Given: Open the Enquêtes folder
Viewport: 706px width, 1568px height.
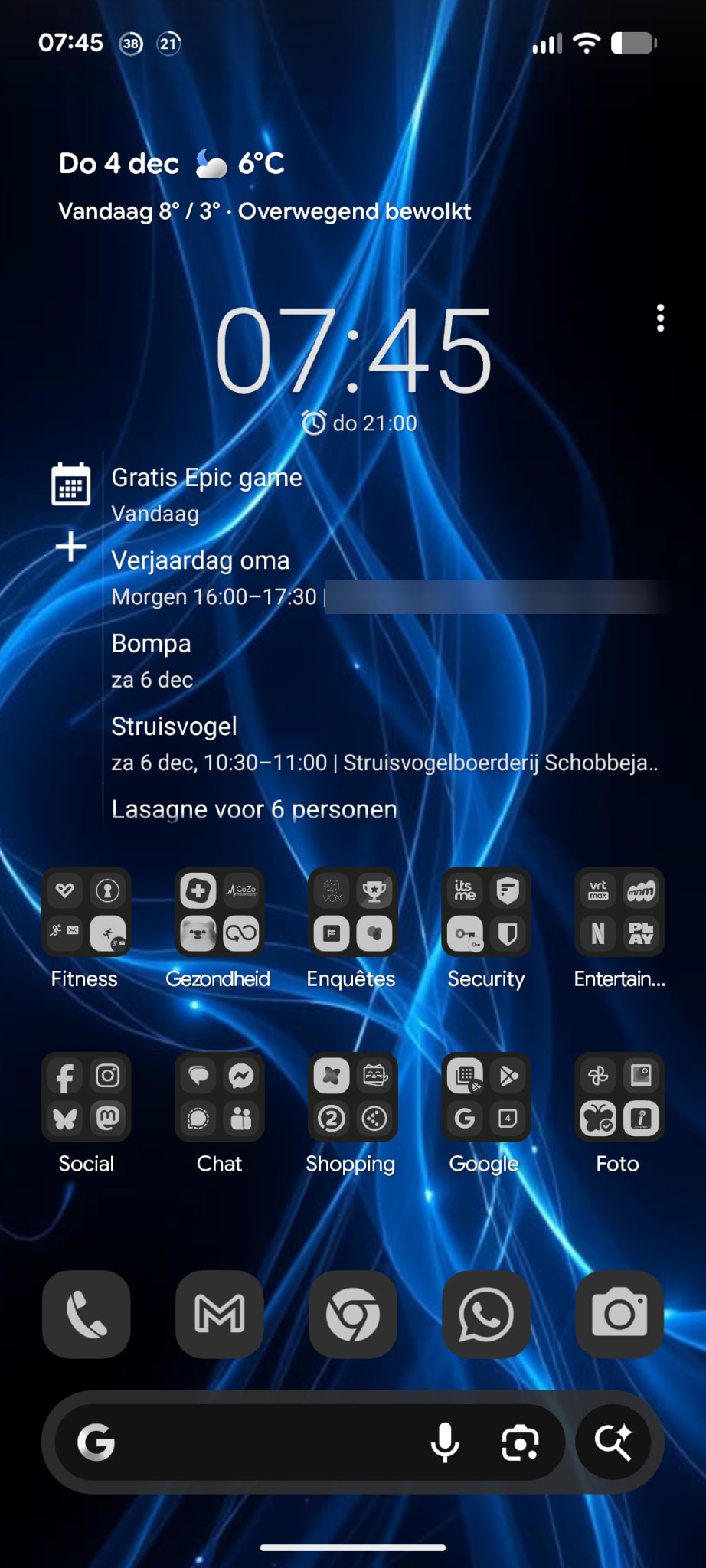Looking at the screenshot, I should [x=352, y=912].
